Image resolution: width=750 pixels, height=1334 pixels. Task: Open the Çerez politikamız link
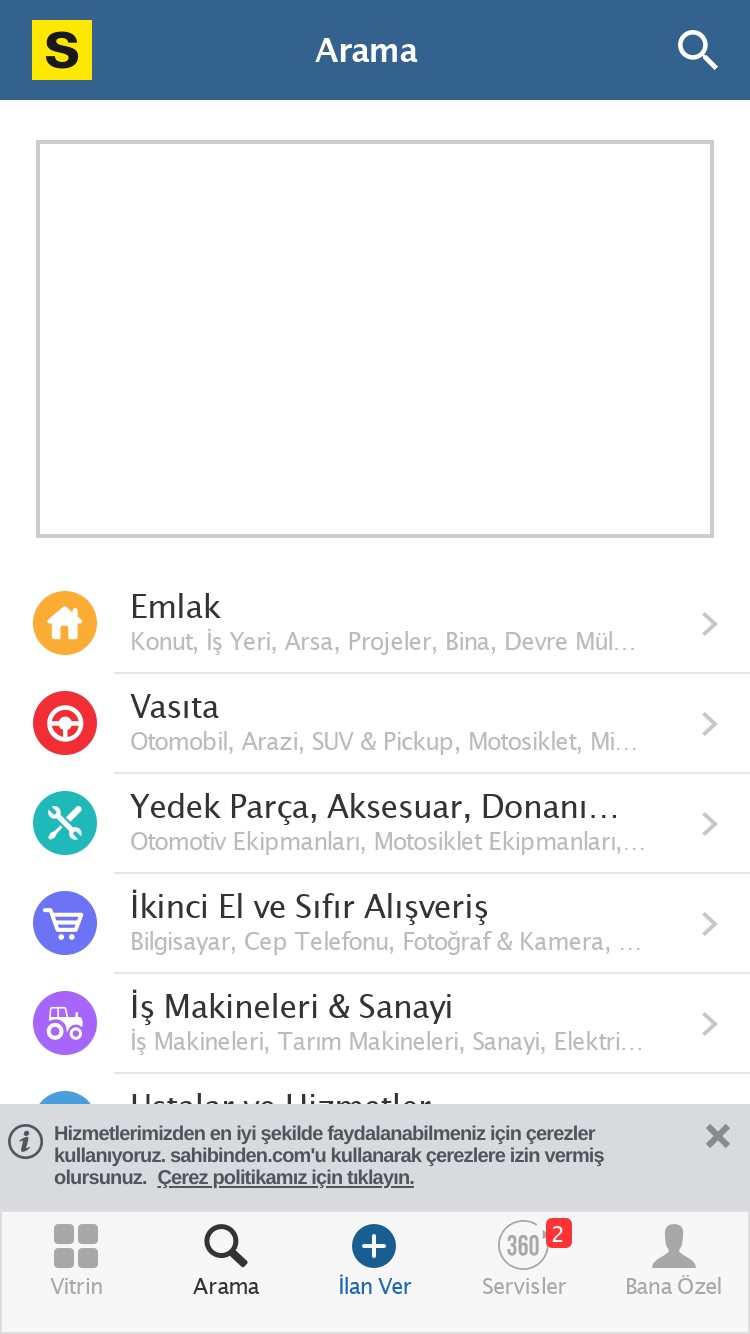[285, 1178]
